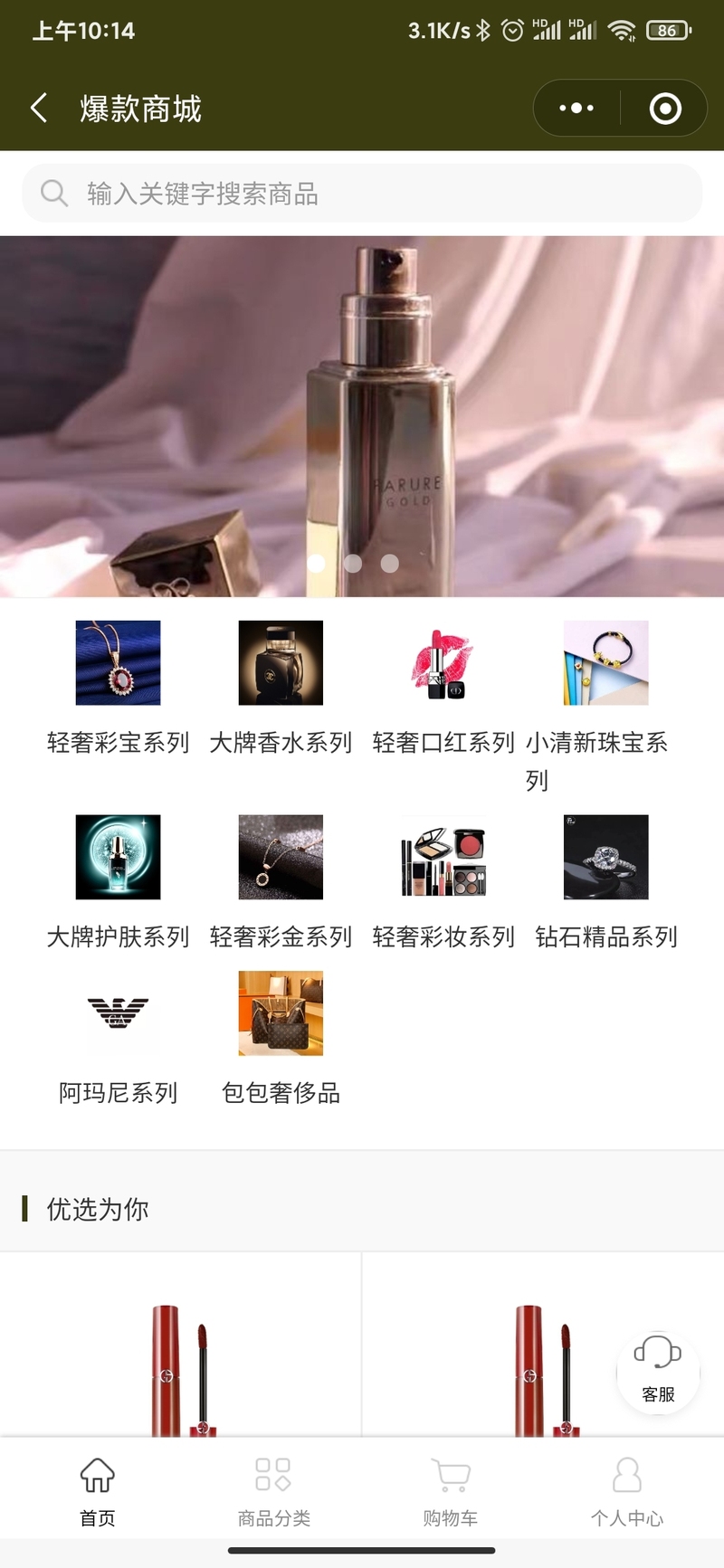Go back from 爆款商城 page
The width and height of the screenshot is (724, 1568).
[39, 109]
